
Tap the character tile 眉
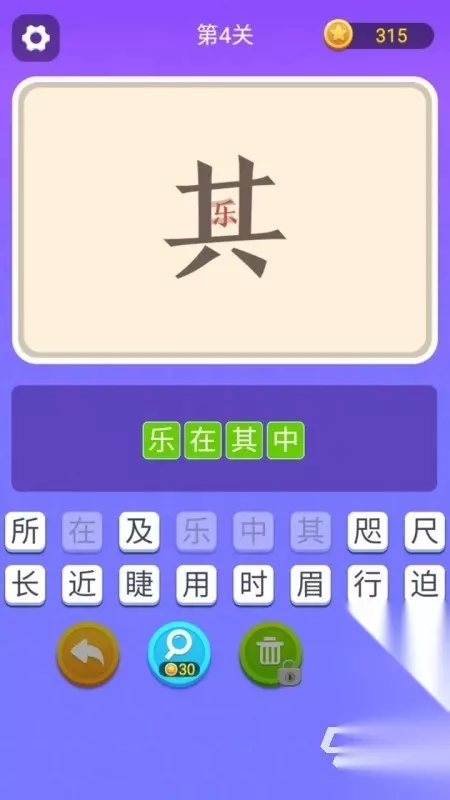click(311, 586)
